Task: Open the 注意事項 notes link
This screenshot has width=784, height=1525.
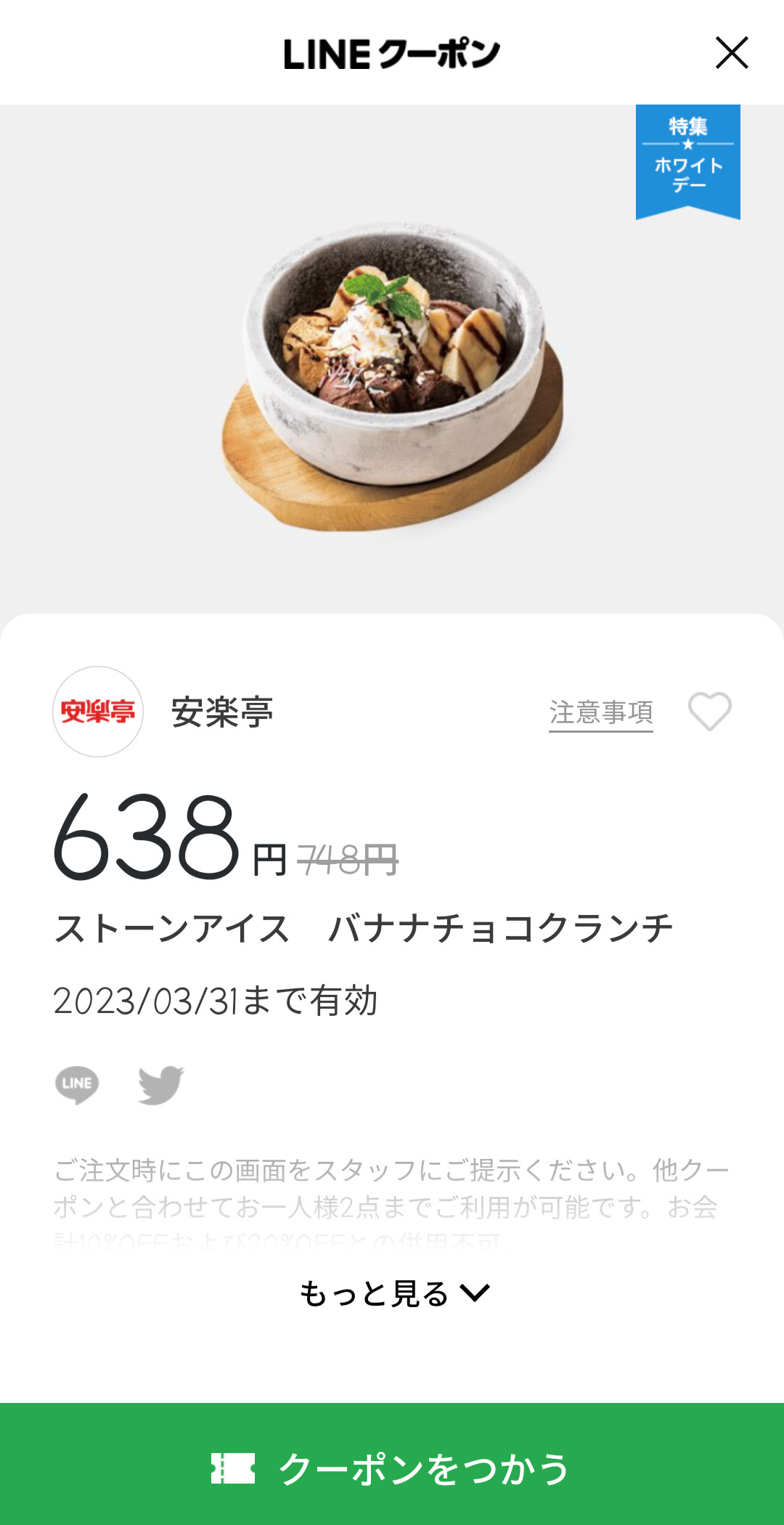Action: [x=600, y=712]
